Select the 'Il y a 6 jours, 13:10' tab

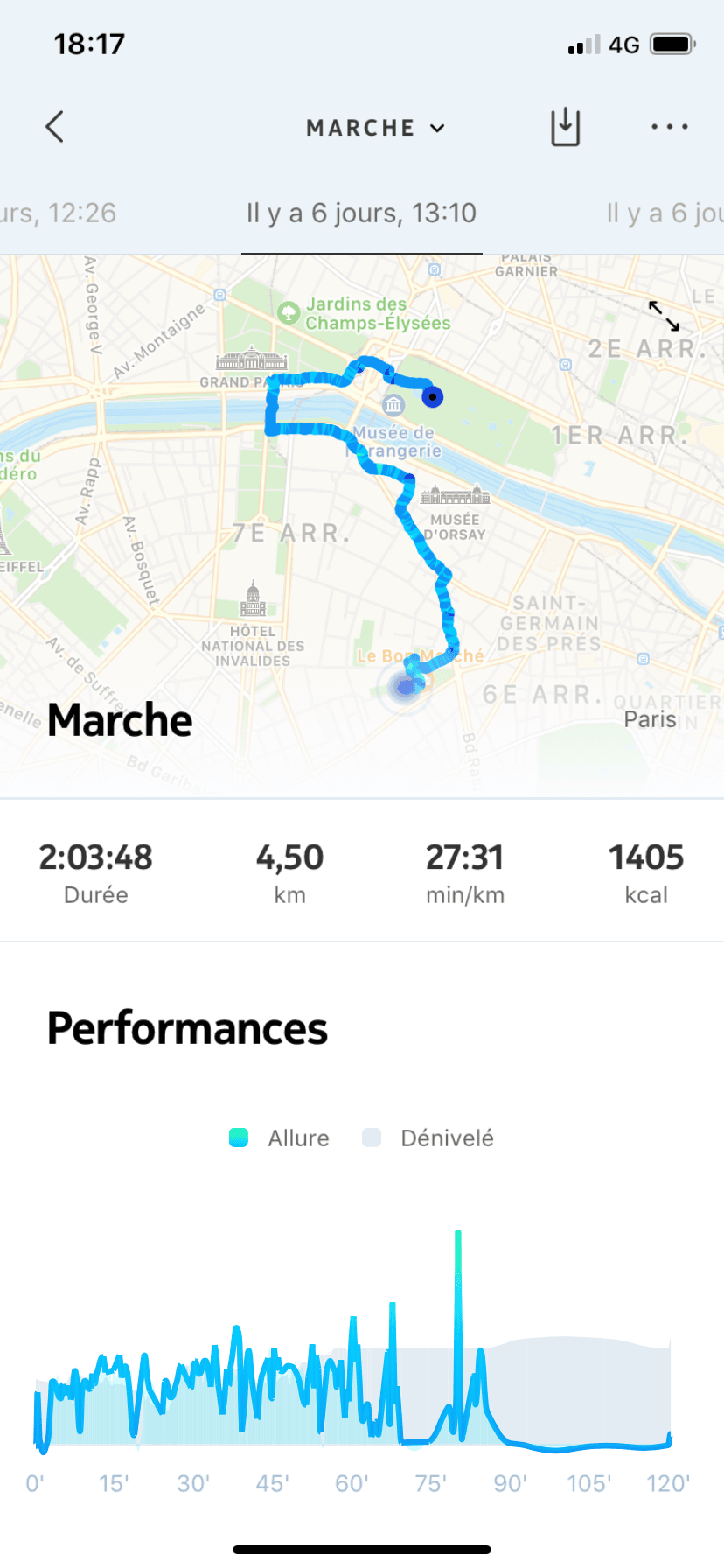pos(361,213)
